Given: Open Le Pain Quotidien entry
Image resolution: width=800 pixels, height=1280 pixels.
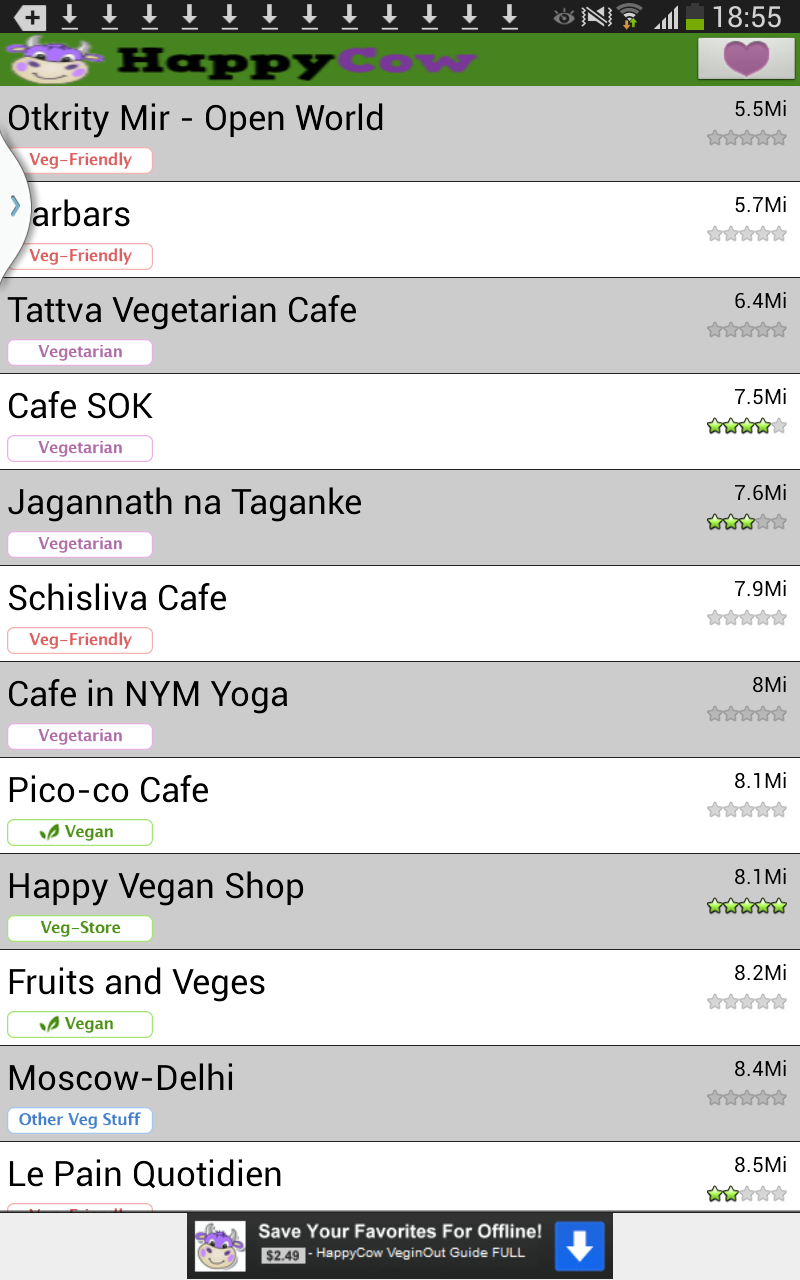Looking at the screenshot, I should point(400,1178).
